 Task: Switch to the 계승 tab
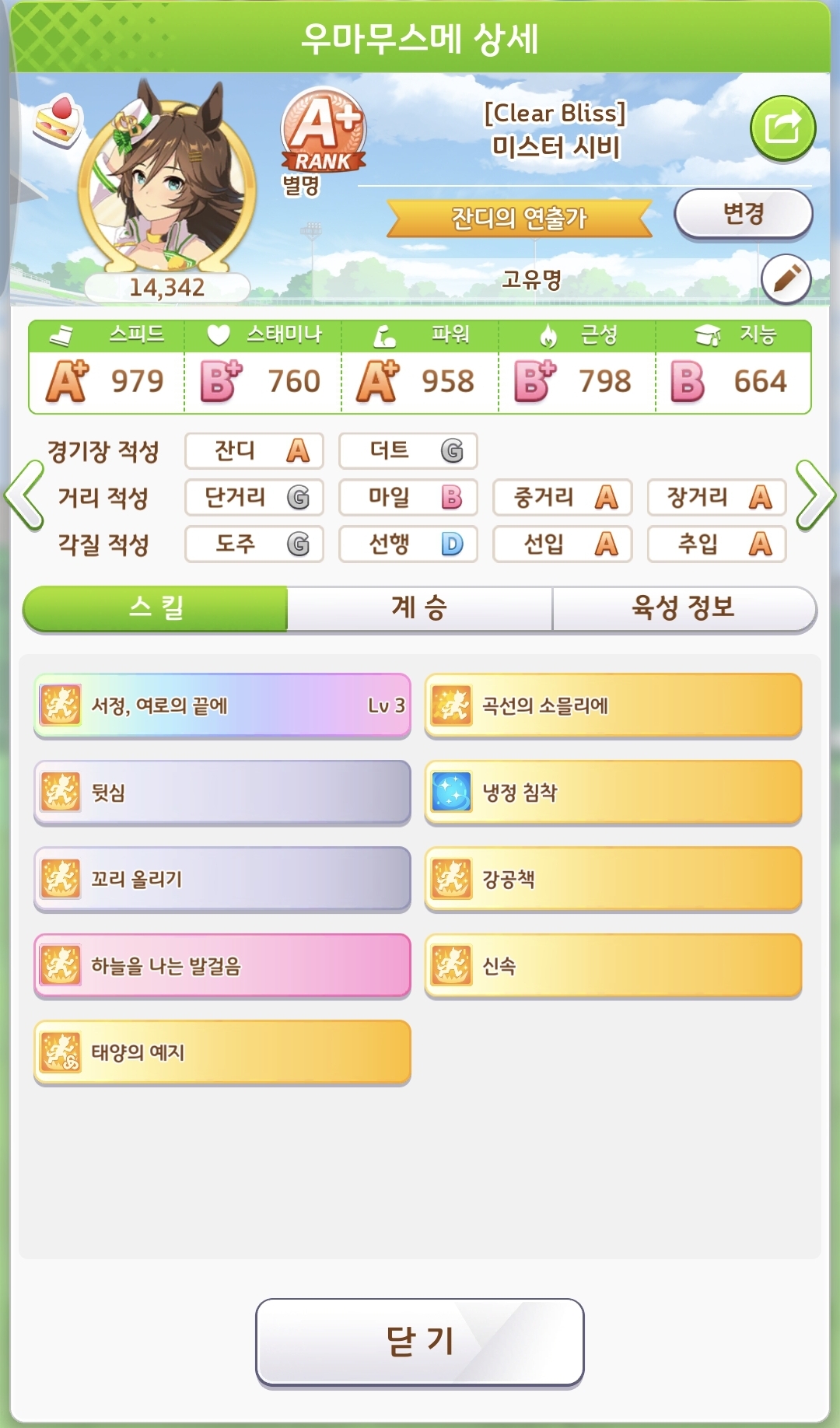coord(419,608)
